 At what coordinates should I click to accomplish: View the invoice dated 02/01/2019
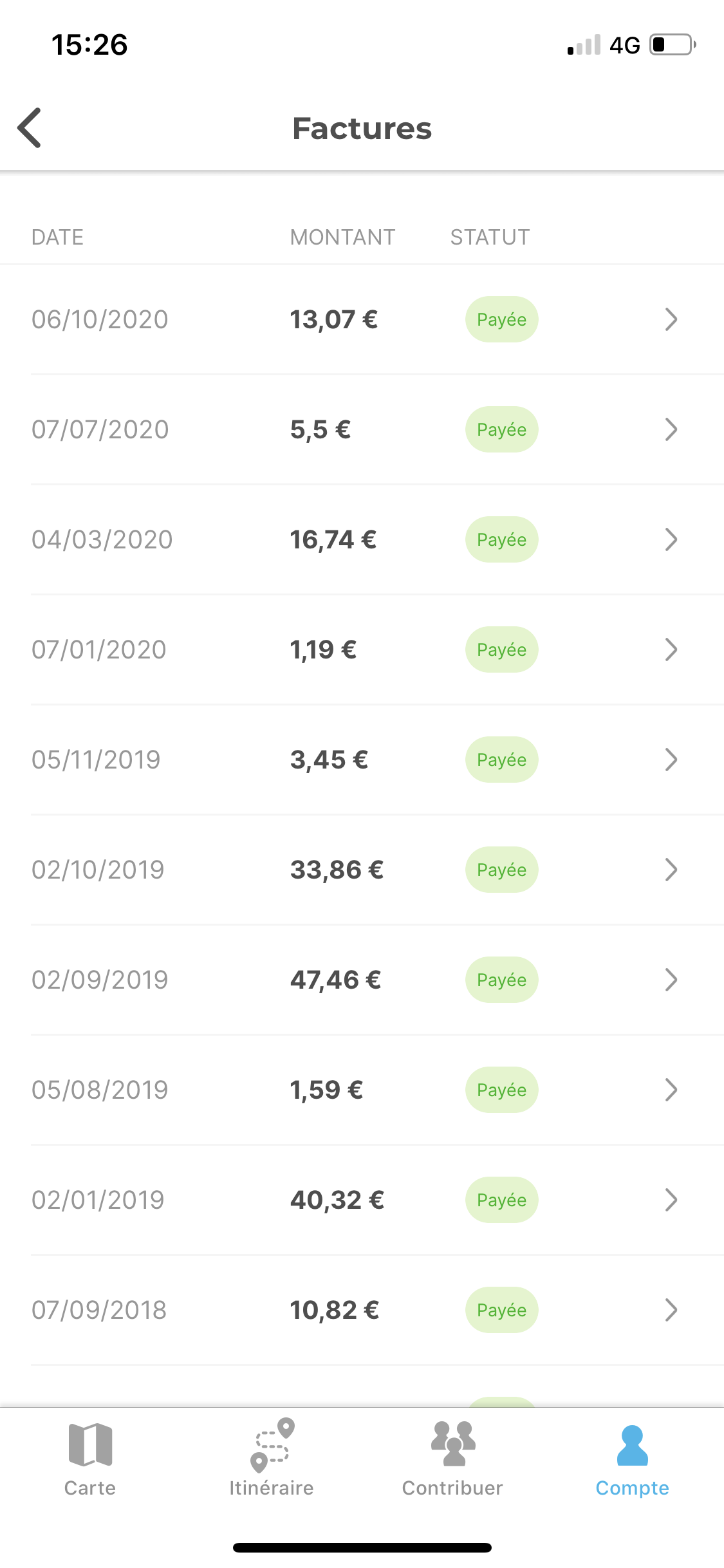(x=362, y=1200)
